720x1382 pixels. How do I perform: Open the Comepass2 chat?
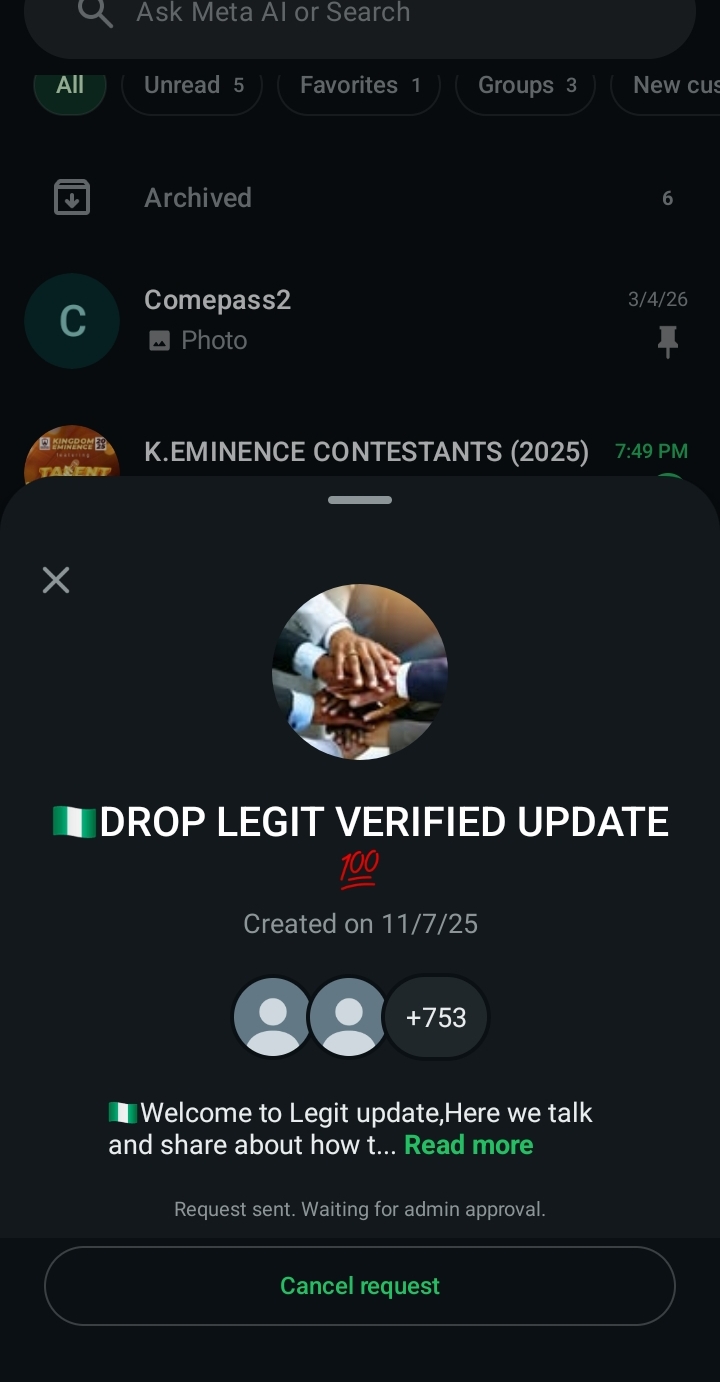360,320
